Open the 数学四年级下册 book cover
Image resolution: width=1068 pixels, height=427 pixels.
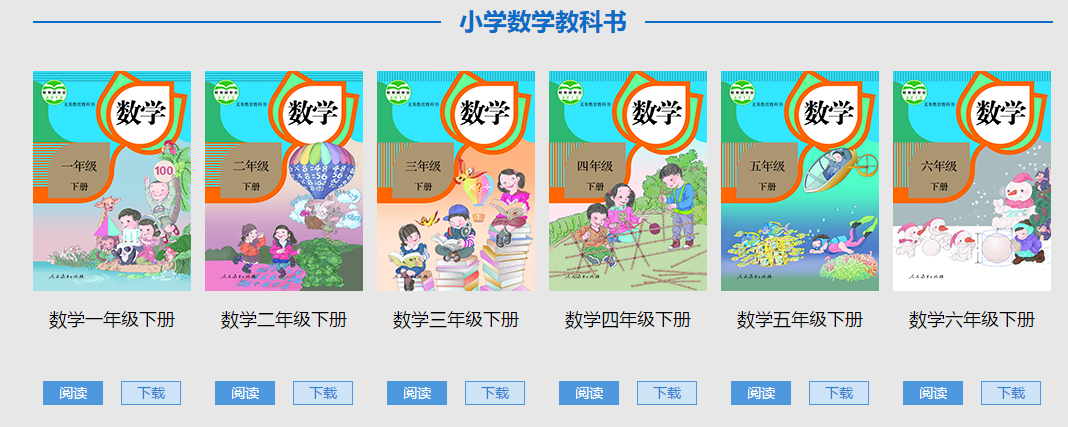click(x=628, y=181)
